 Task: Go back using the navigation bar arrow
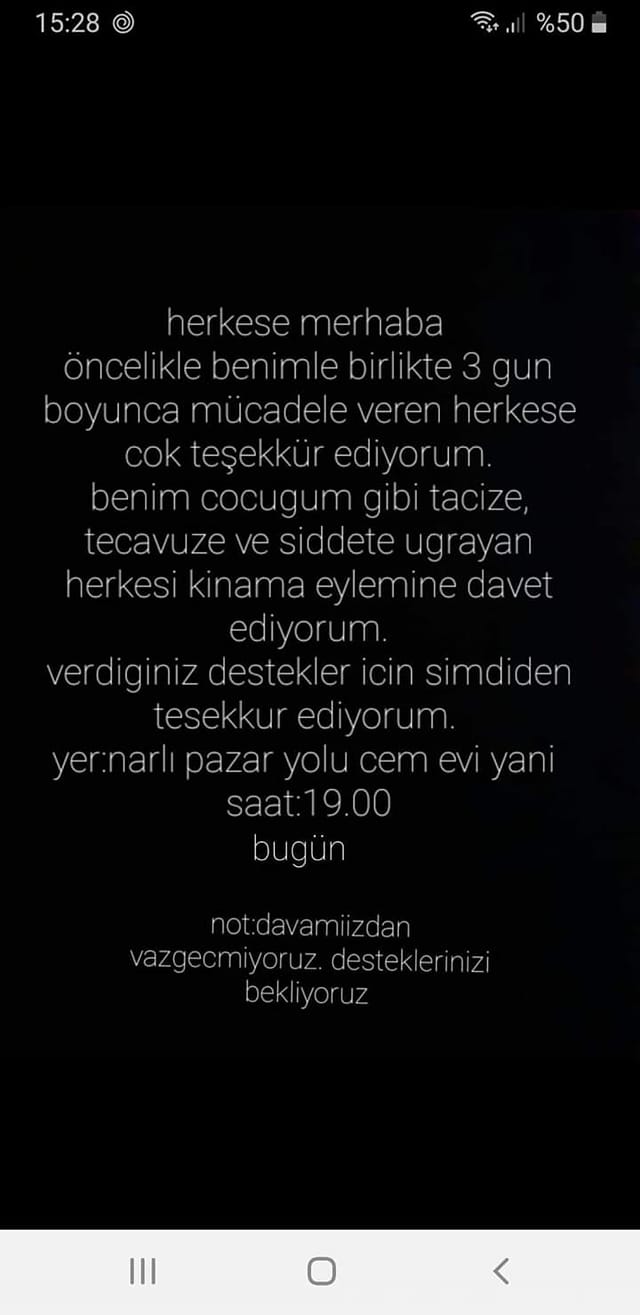click(x=501, y=1271)
